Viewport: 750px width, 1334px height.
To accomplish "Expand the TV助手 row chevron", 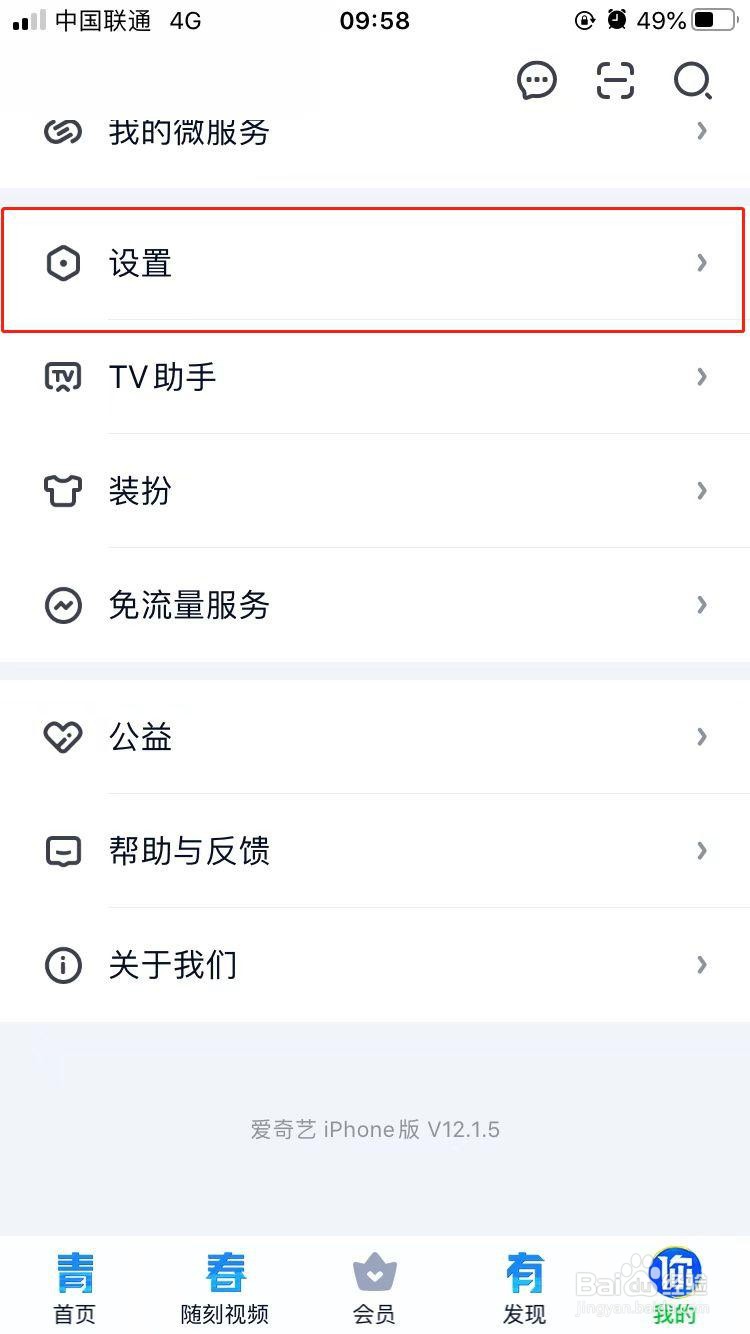I will [701, 377].
